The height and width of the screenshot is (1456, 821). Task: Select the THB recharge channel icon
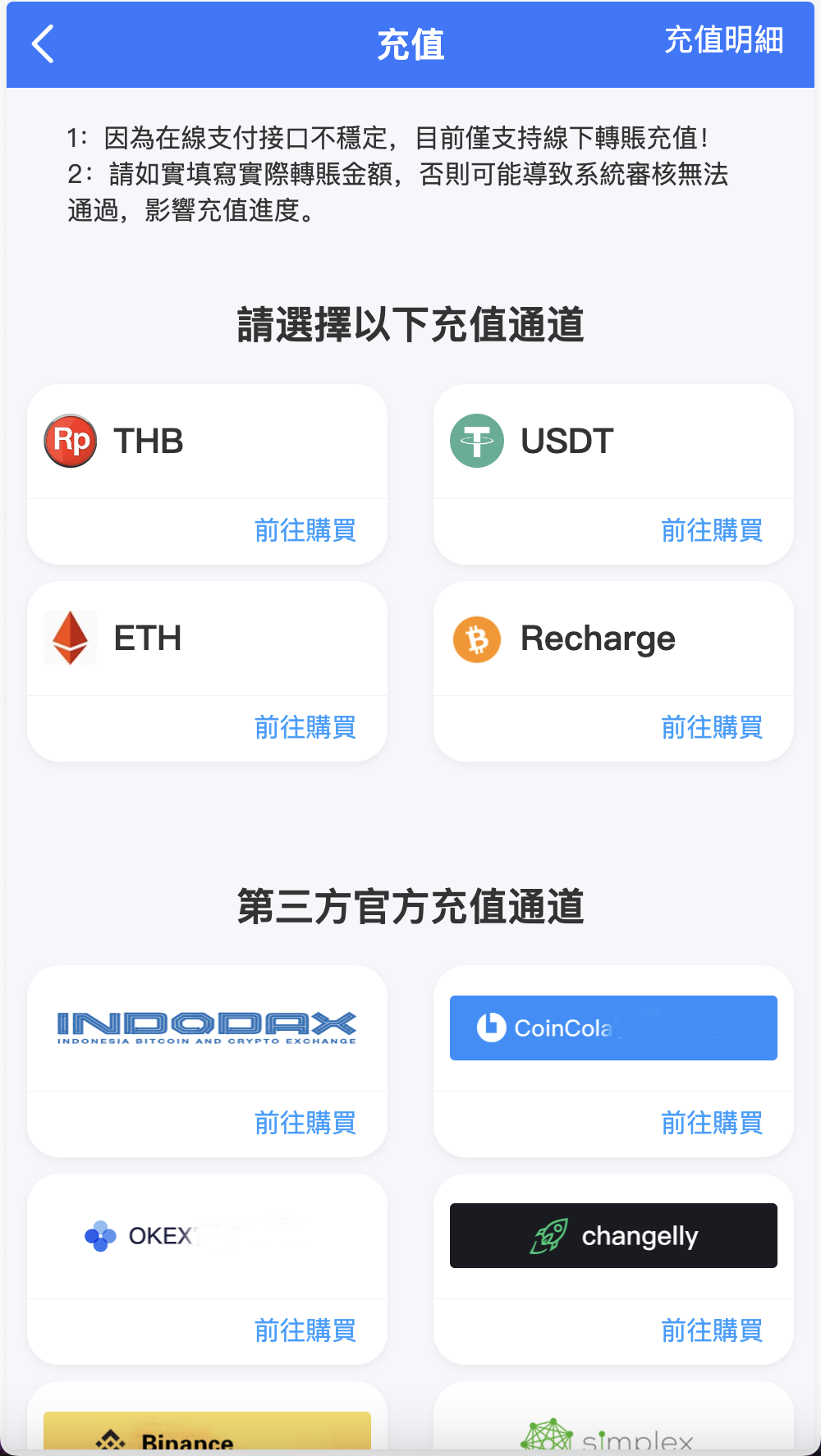pos(70,441)
